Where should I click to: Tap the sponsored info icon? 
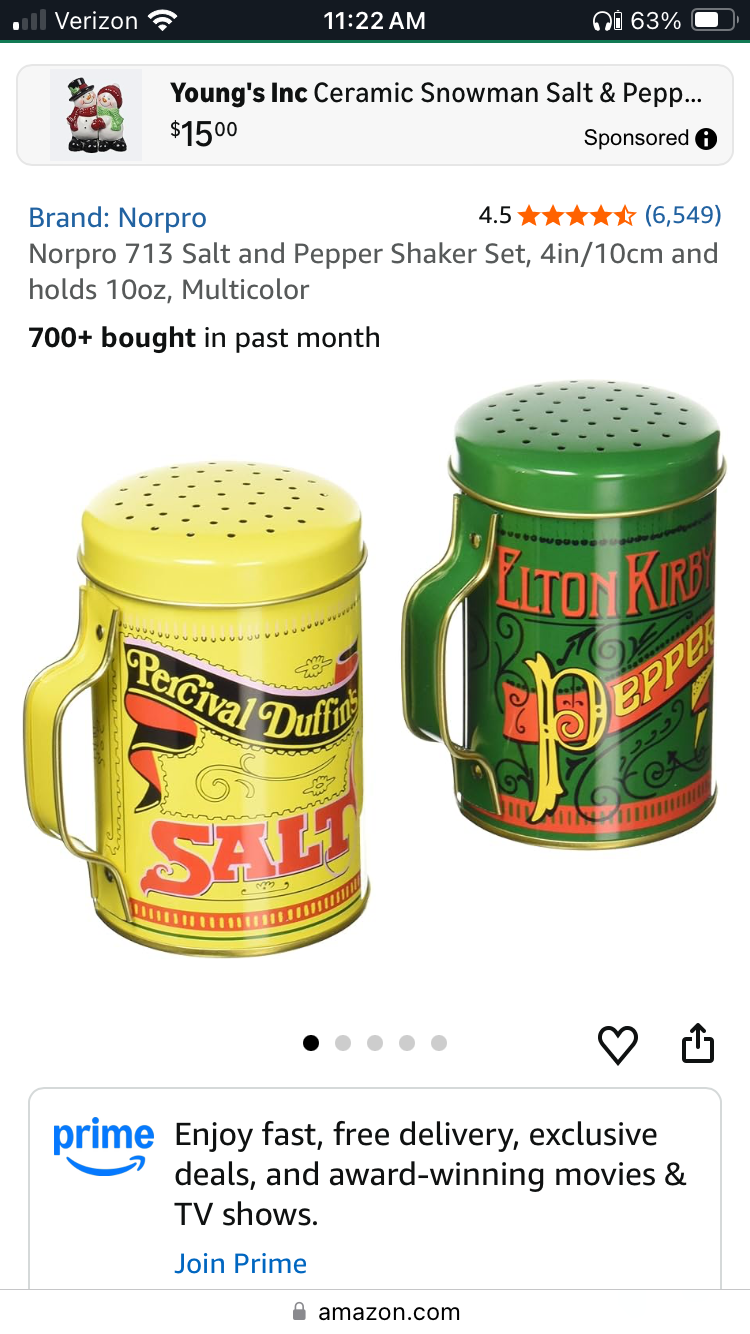pyautogui.click(x=706, y=139)
